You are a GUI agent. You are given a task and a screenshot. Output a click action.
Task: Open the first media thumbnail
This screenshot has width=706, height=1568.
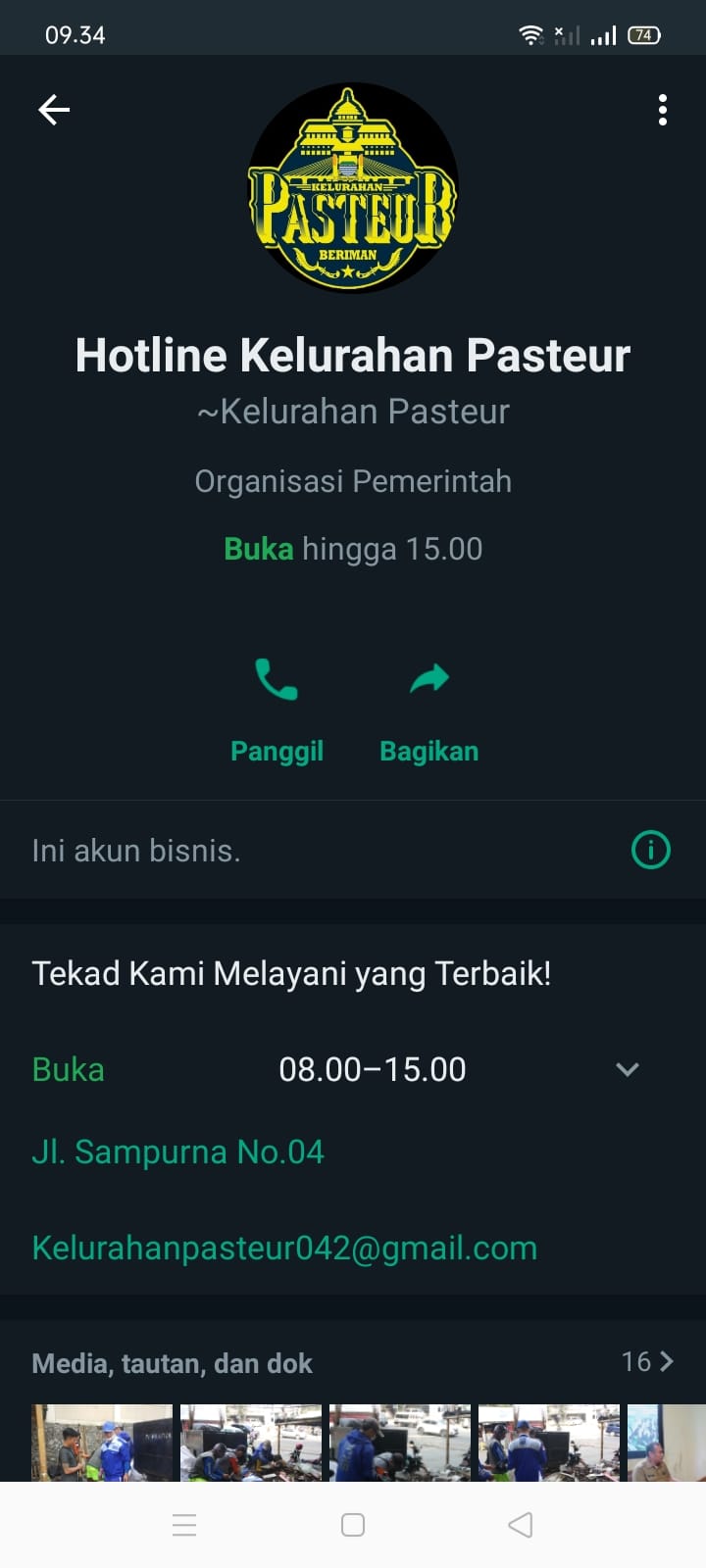102,1443
